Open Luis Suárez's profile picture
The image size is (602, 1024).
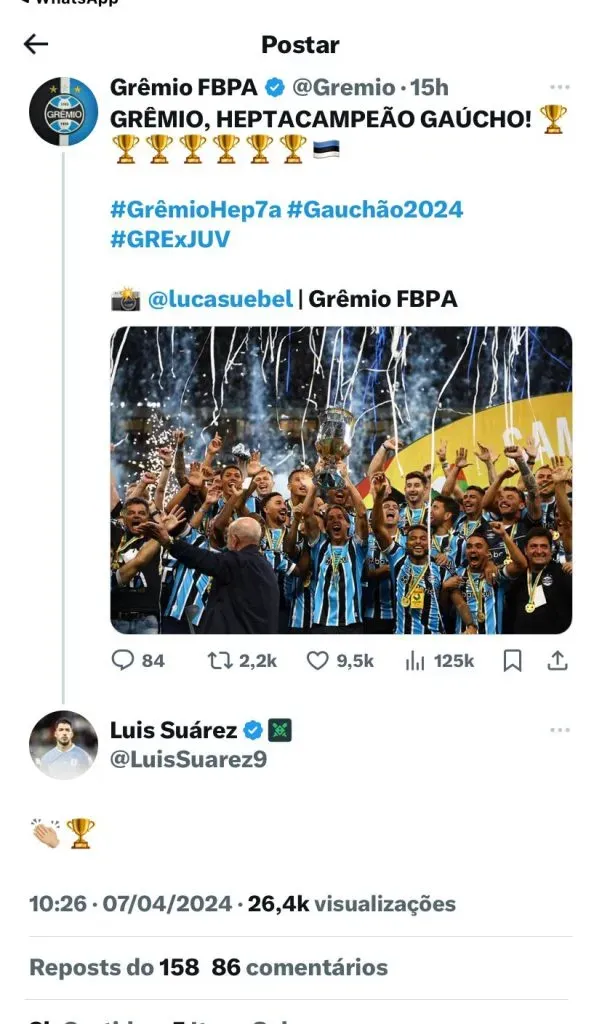(64, 745)
